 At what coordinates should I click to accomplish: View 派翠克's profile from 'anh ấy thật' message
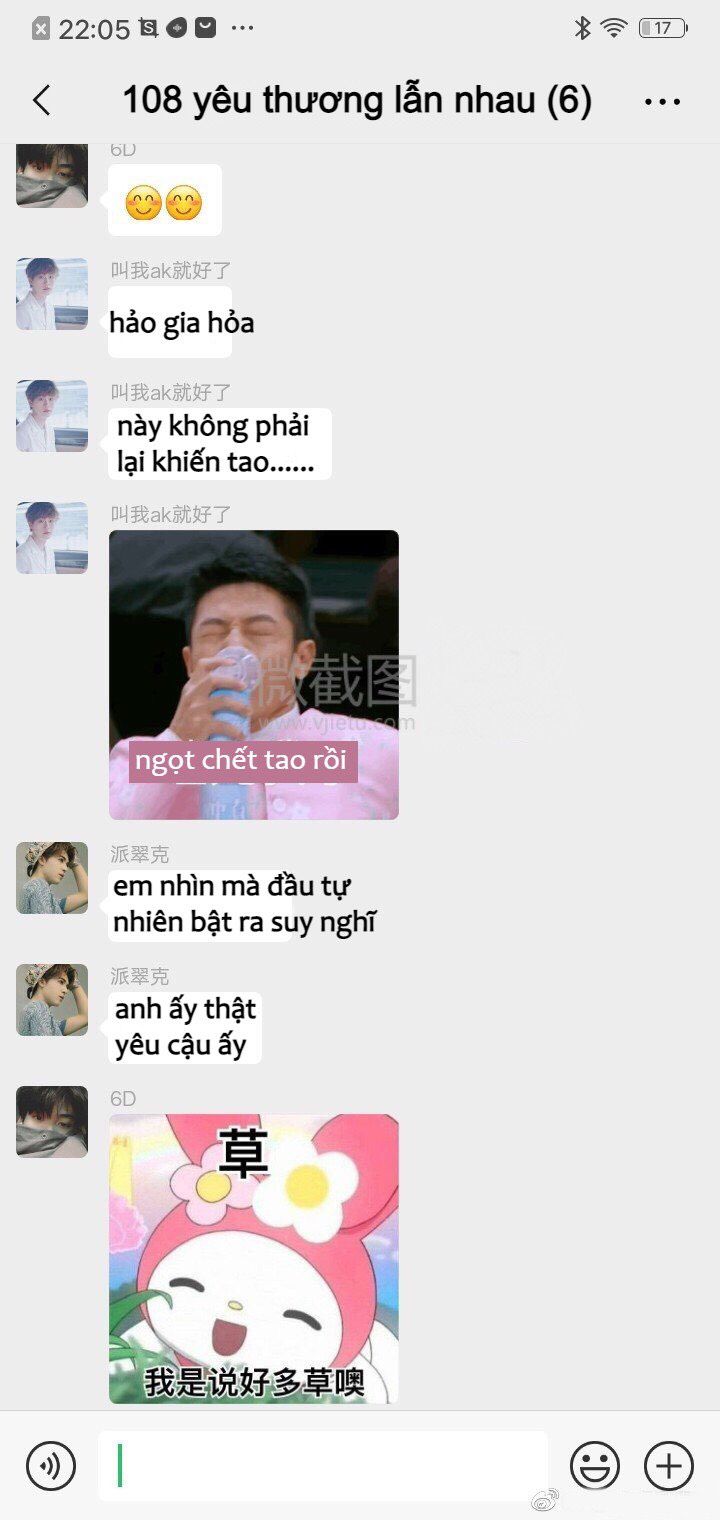pos(52,1000)
